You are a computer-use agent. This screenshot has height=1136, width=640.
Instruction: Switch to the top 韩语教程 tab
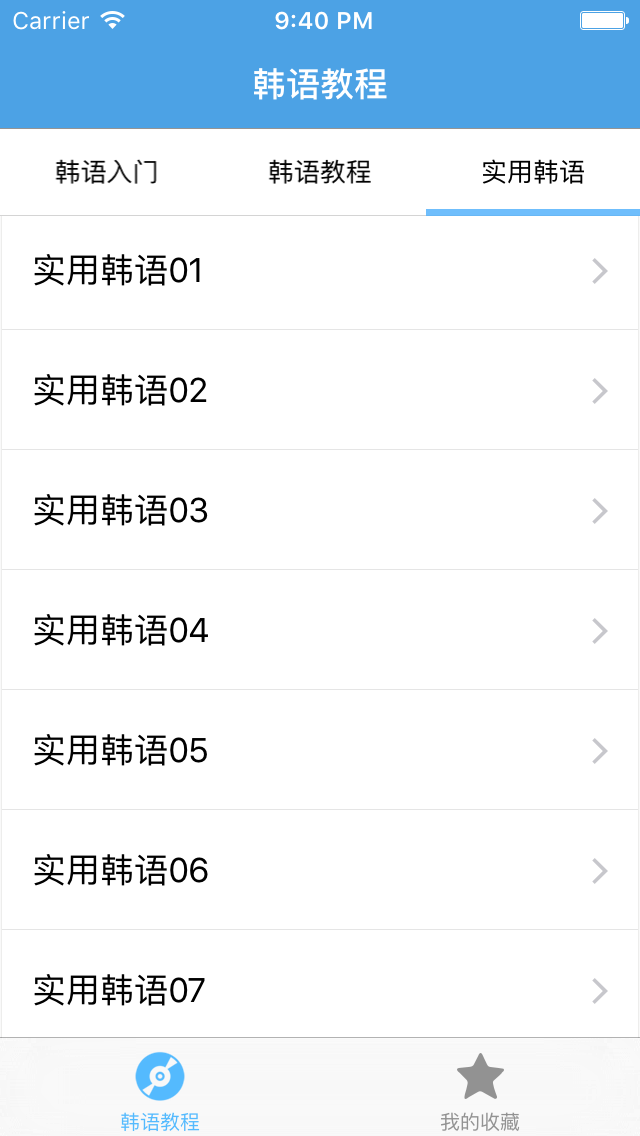point(320,172)
